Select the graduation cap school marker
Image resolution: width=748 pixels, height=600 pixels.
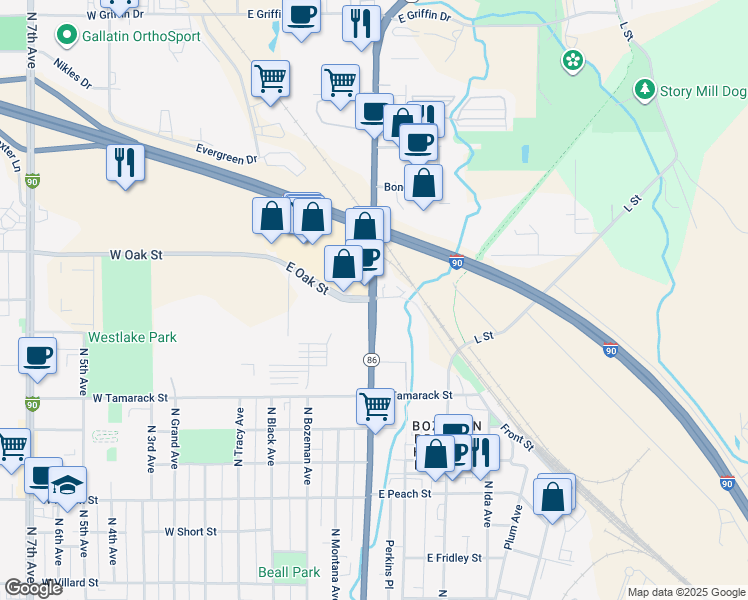pos(67,485)
